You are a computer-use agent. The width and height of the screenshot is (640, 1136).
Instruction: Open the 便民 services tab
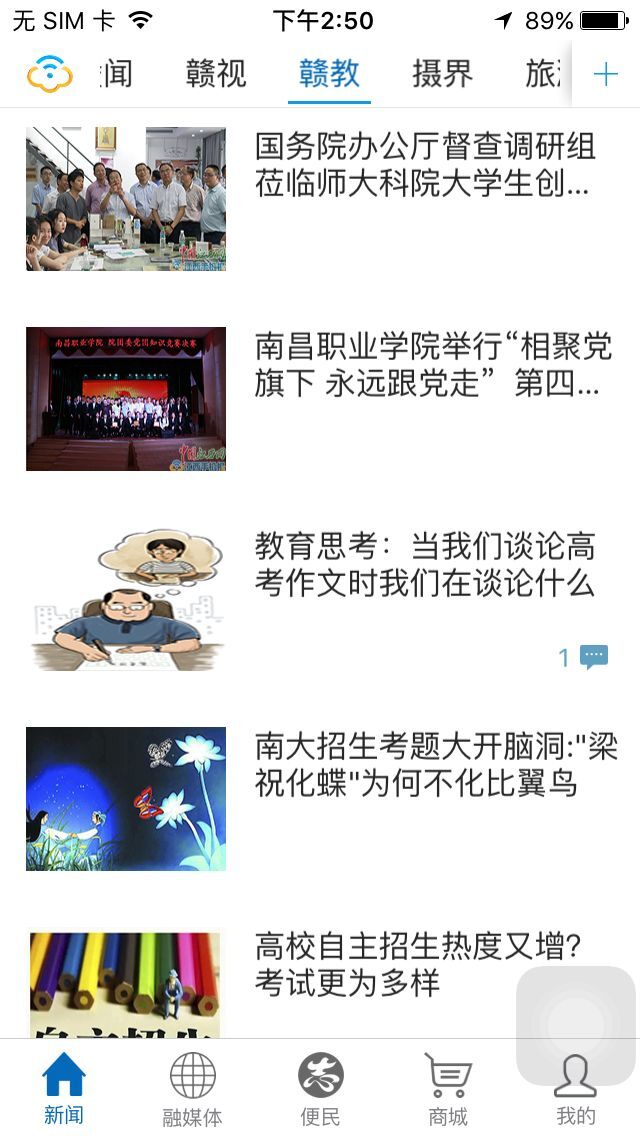pos(320,1088)
